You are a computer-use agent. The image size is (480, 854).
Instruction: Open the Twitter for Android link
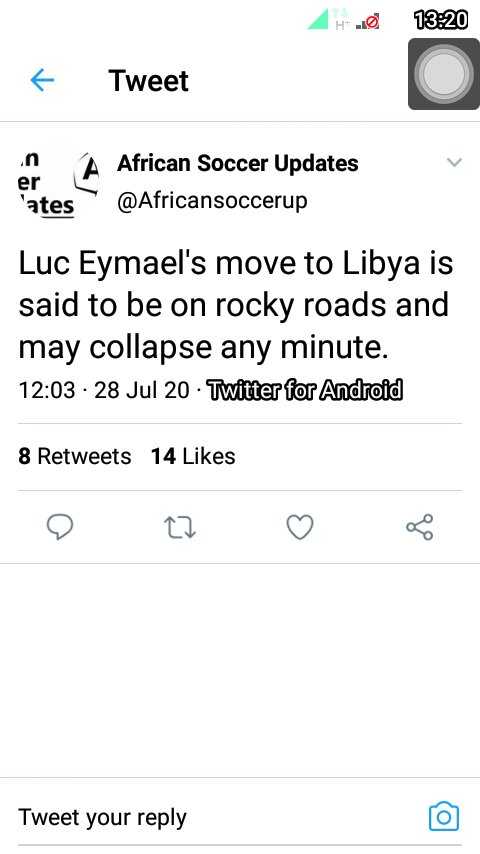pos(305,390)
